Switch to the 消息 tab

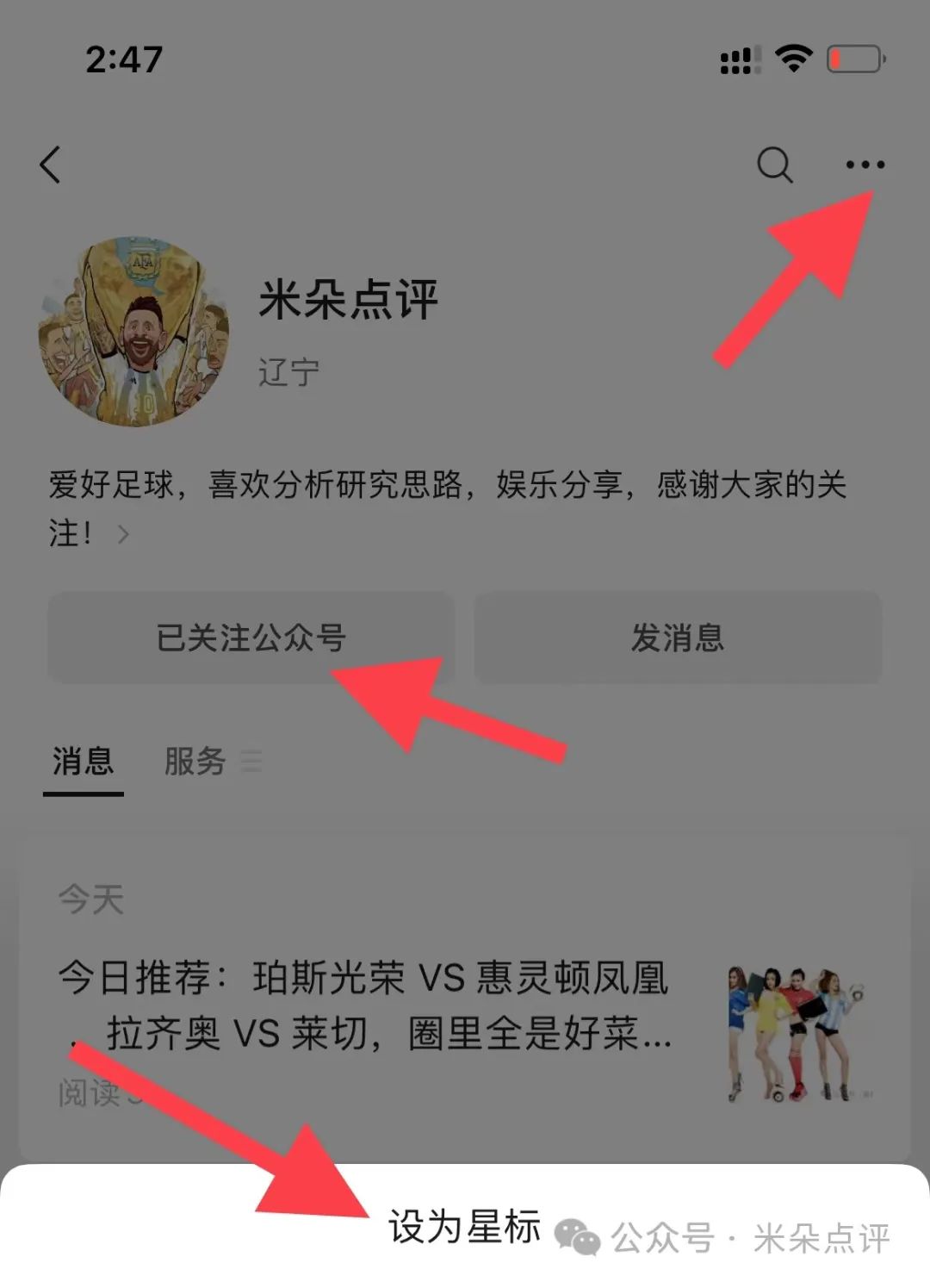[x=83, y=761]
